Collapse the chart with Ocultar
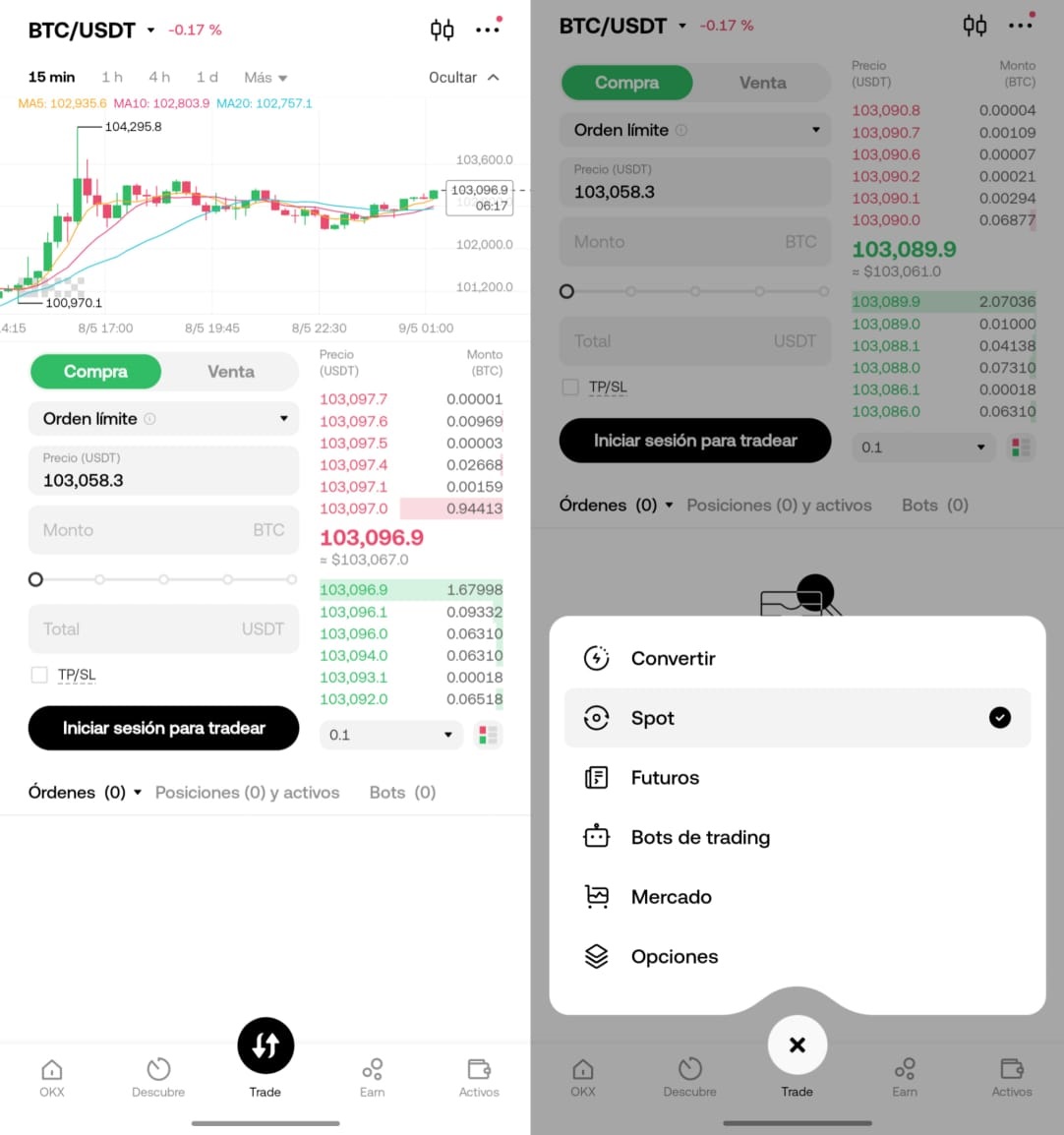 click(464, 78)
